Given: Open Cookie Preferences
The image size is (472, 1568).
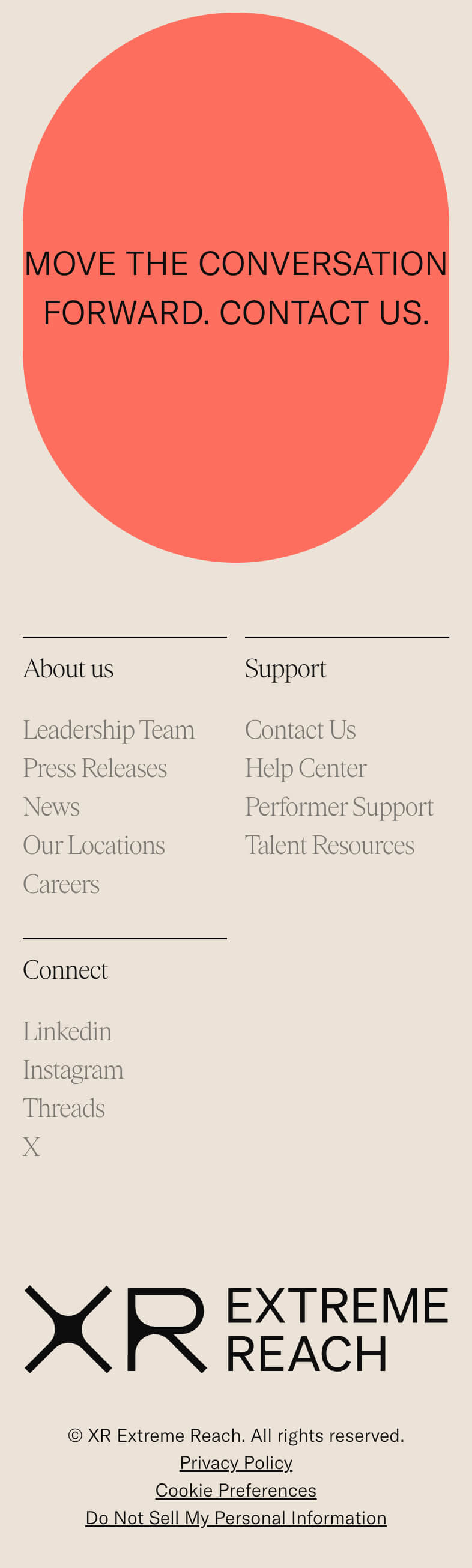Looking at the screenshot, I should [x=235, y=1490].
